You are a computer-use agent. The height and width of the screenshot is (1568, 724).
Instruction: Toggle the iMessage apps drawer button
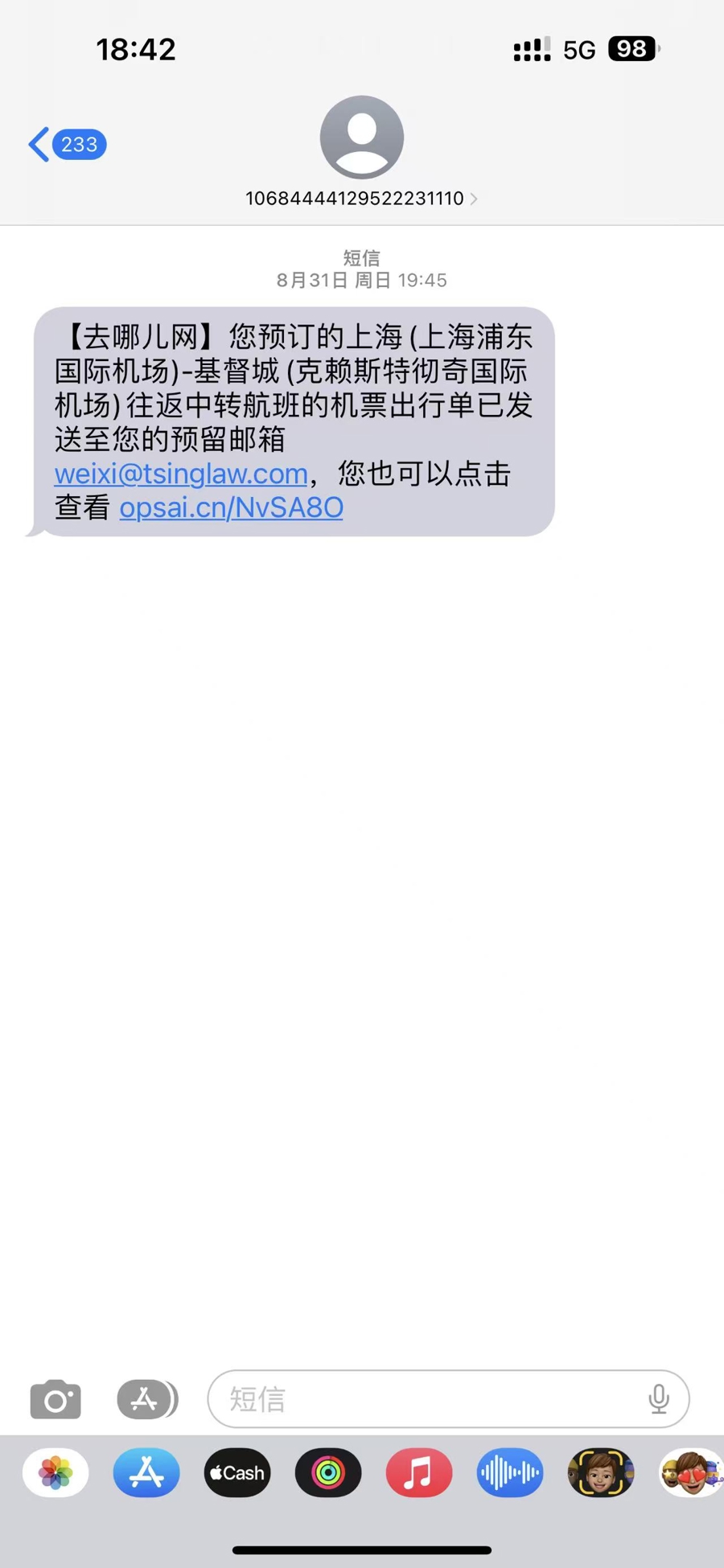pyautogui.click(x=146, y=1399)
